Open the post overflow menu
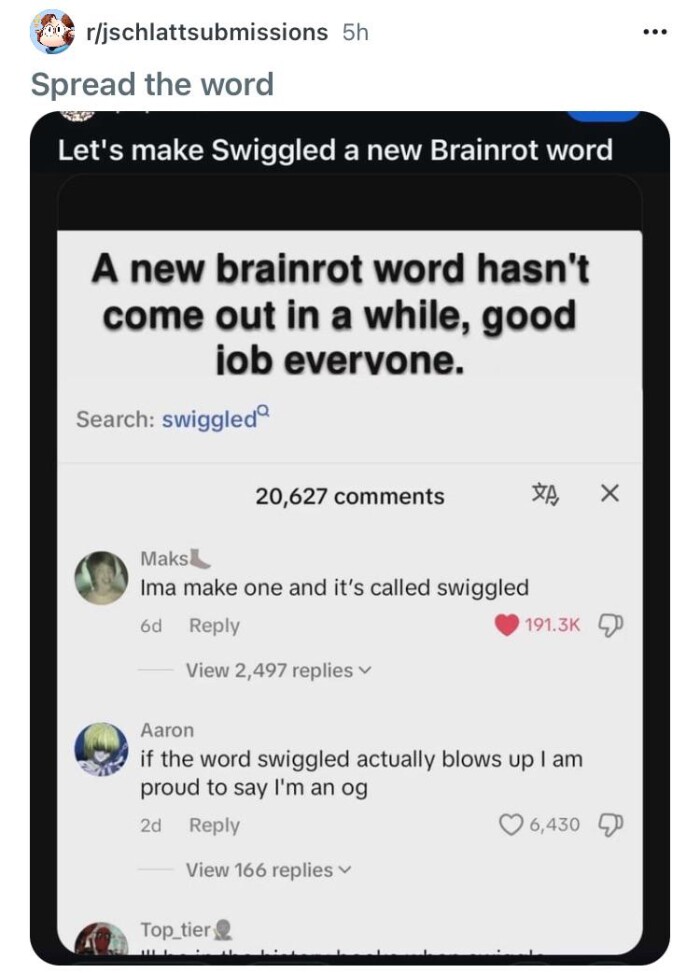The width and height of the screenshot is (700, 973). coord(655,32)
